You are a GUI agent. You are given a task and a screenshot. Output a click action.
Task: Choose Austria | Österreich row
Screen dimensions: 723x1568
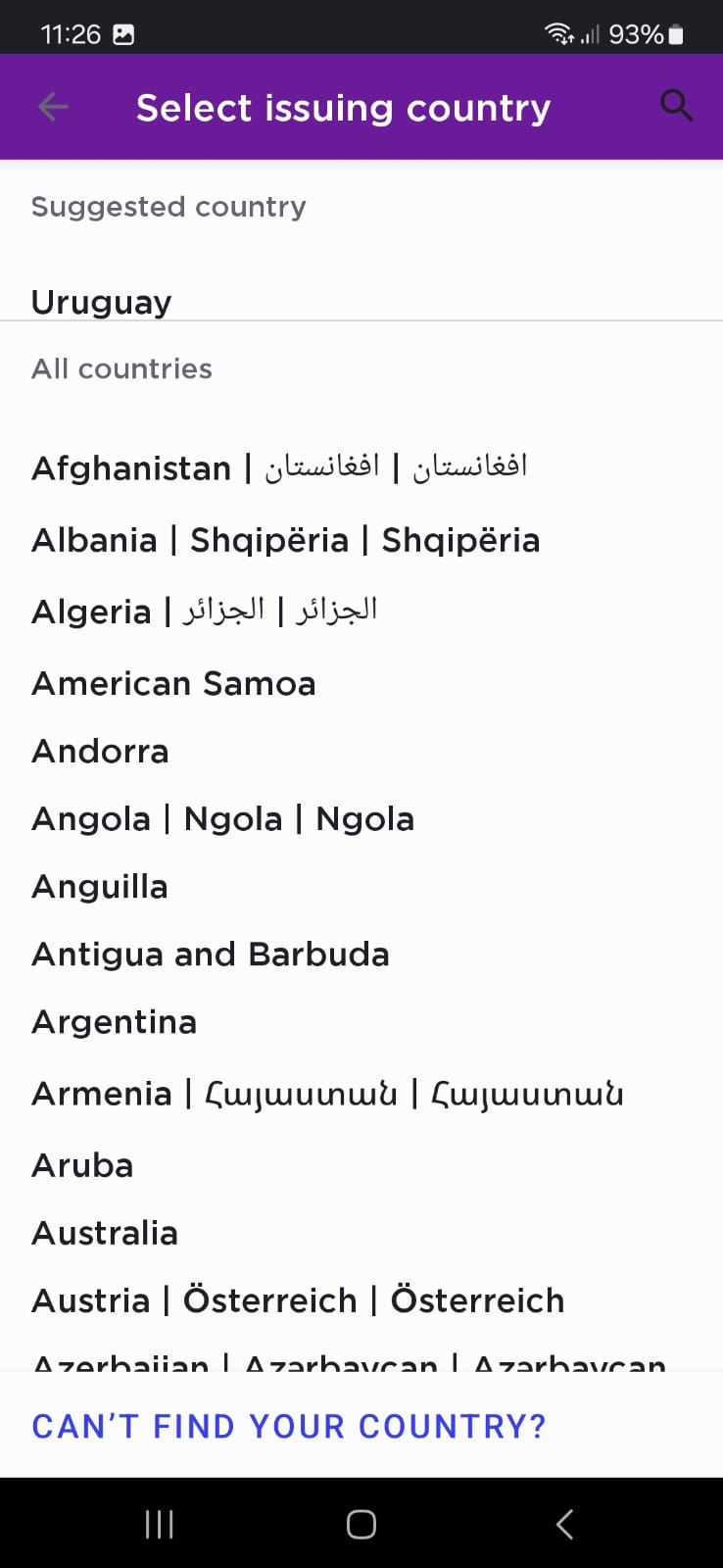click(298, 1300)
